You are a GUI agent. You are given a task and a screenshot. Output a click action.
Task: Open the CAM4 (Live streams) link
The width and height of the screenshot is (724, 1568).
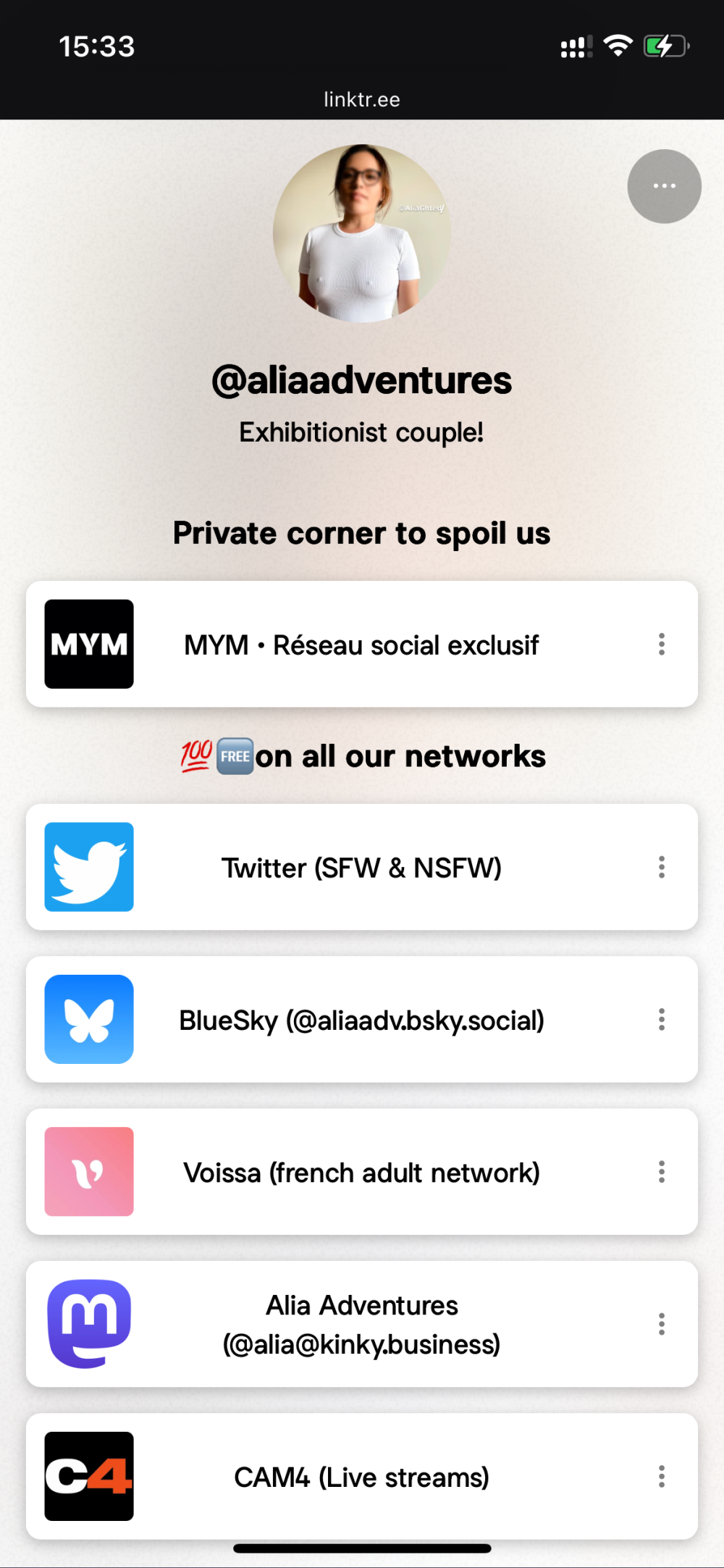coord(361,1477)
